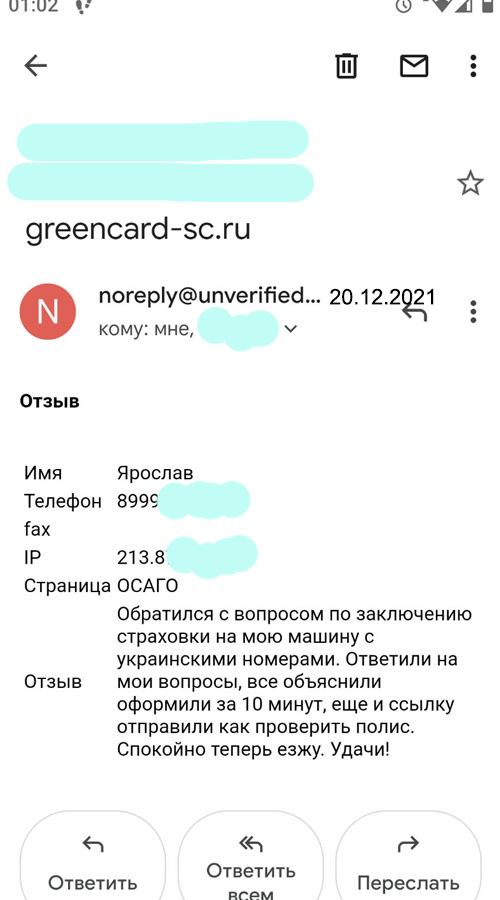This screenshot has width=500, height=900.
Task: Tap the reply arrow beside the date
Action: pyautogui.click(x=415, y=313)
